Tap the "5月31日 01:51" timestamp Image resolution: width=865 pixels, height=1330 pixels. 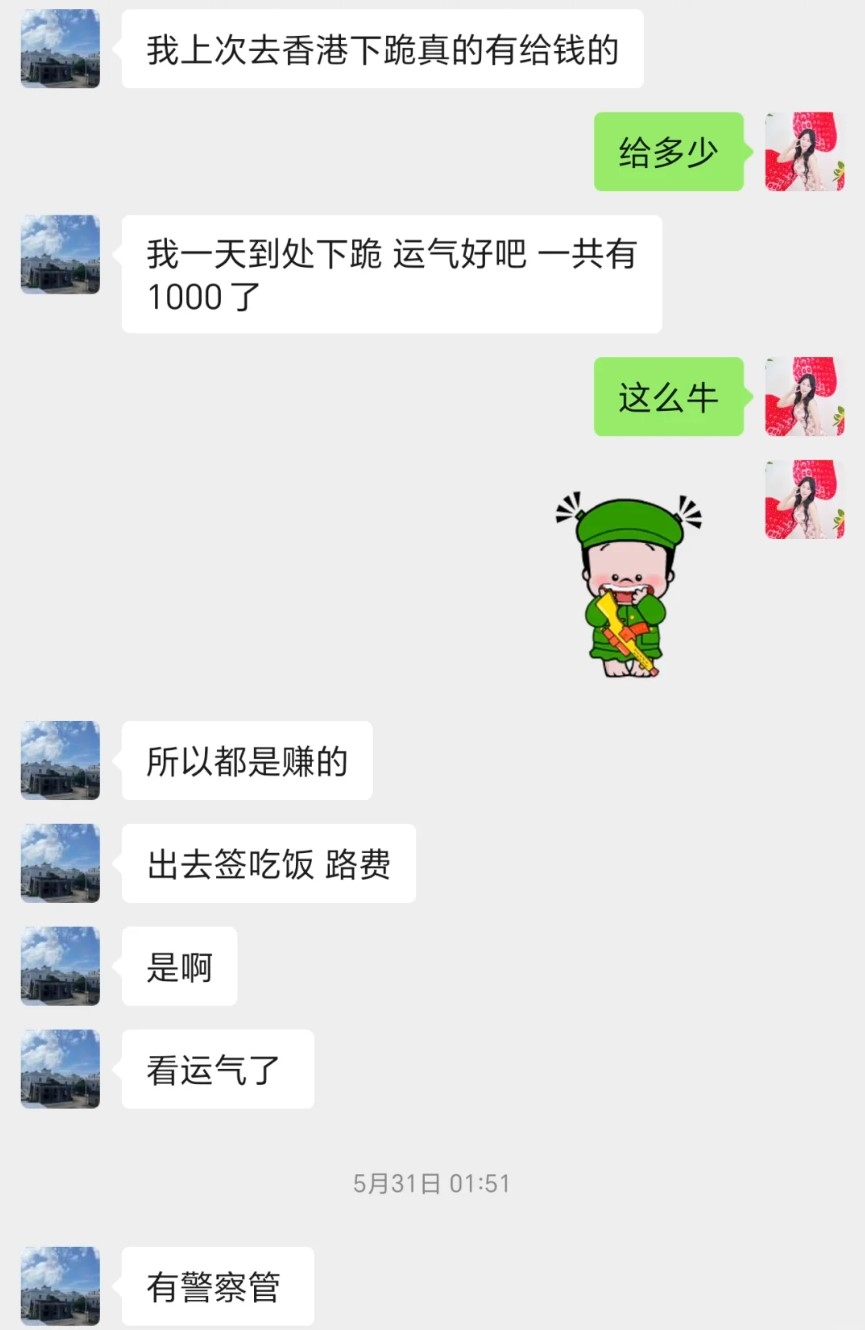432,1183
